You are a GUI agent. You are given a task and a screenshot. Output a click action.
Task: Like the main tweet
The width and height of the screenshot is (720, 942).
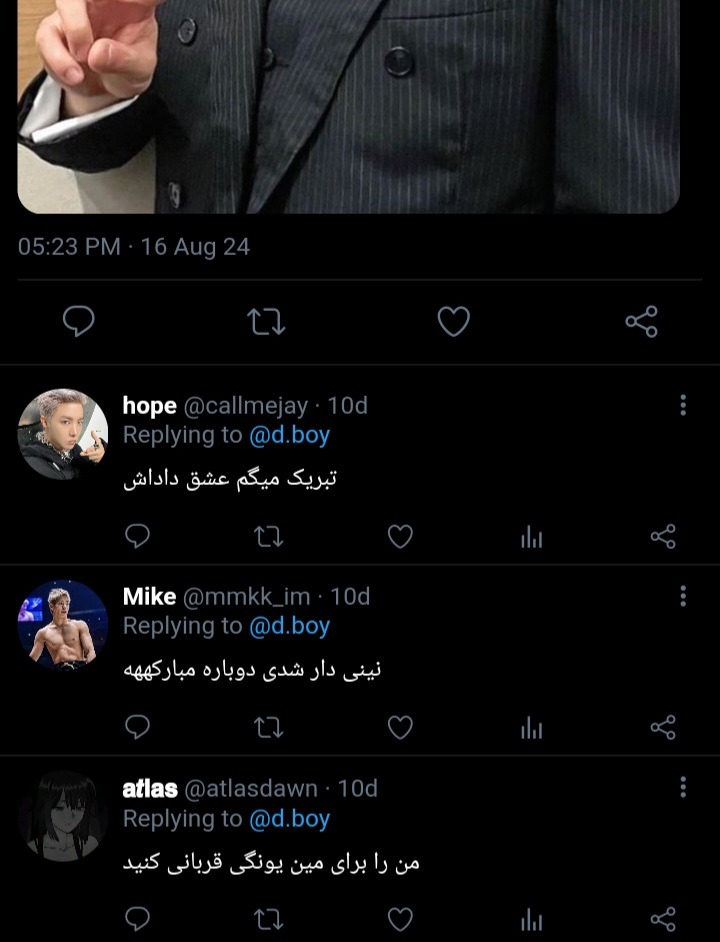point(454,321)
